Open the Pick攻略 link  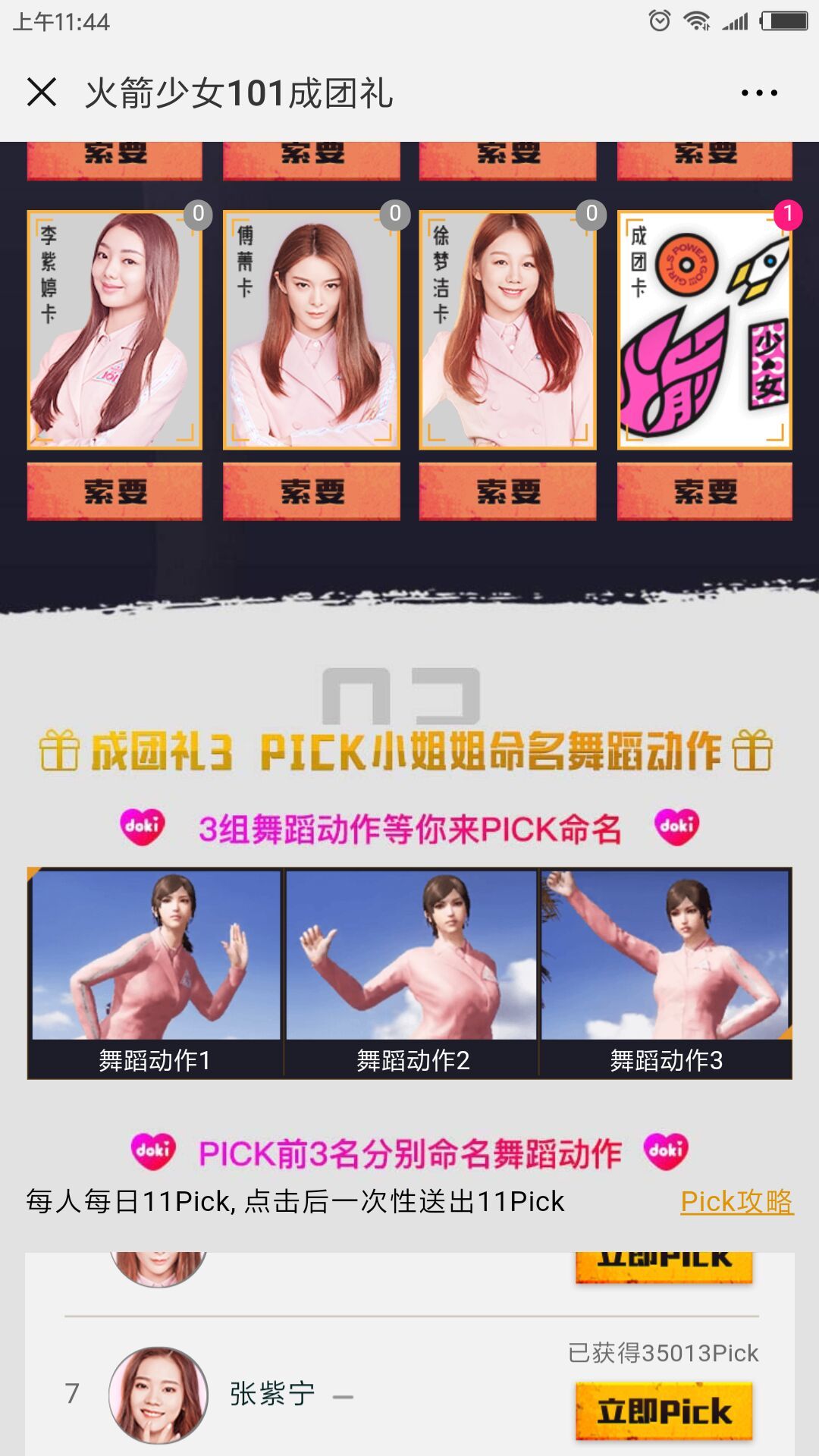coord(736,1201)
